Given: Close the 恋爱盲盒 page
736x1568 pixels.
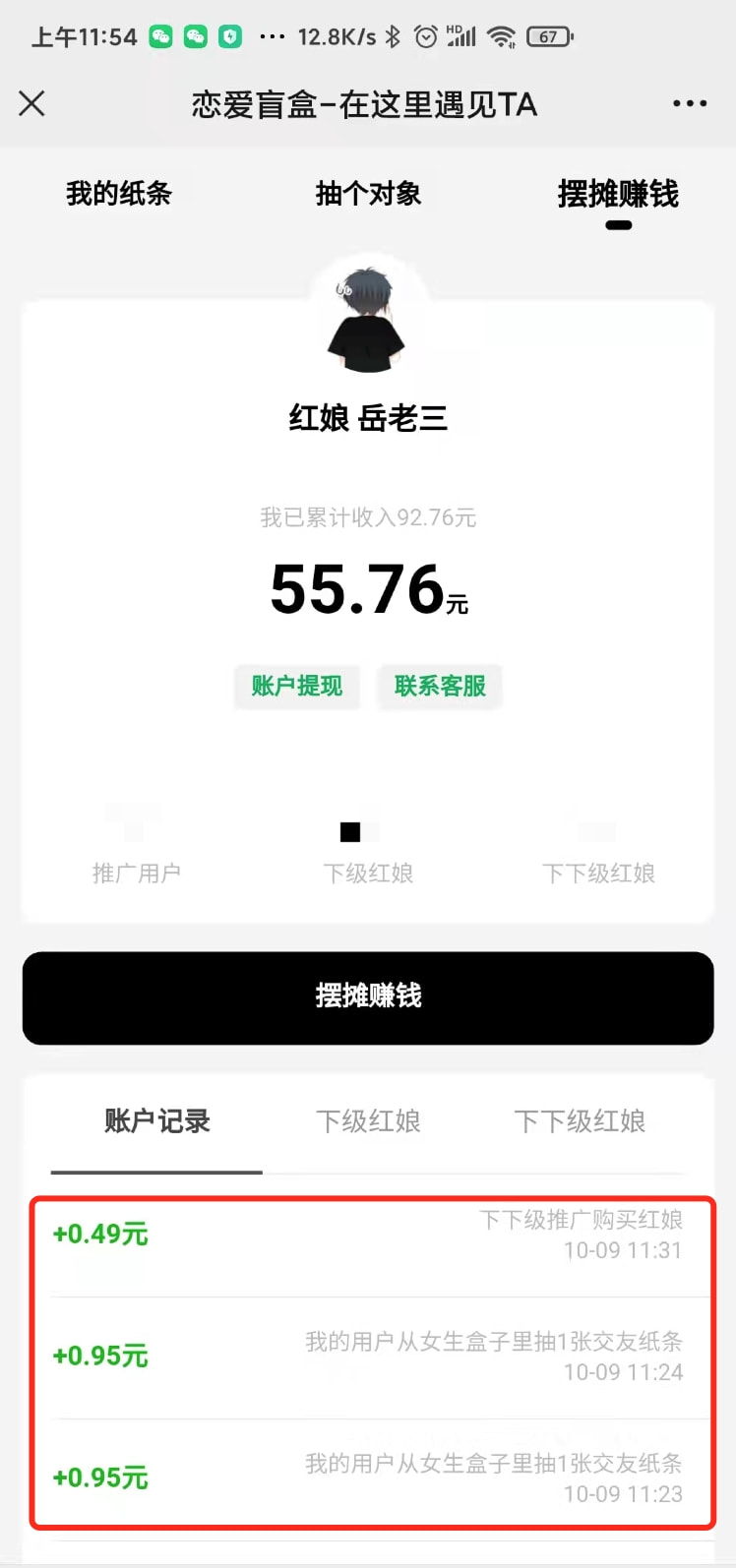Looking at the screenshot, I should click(31, 103).
